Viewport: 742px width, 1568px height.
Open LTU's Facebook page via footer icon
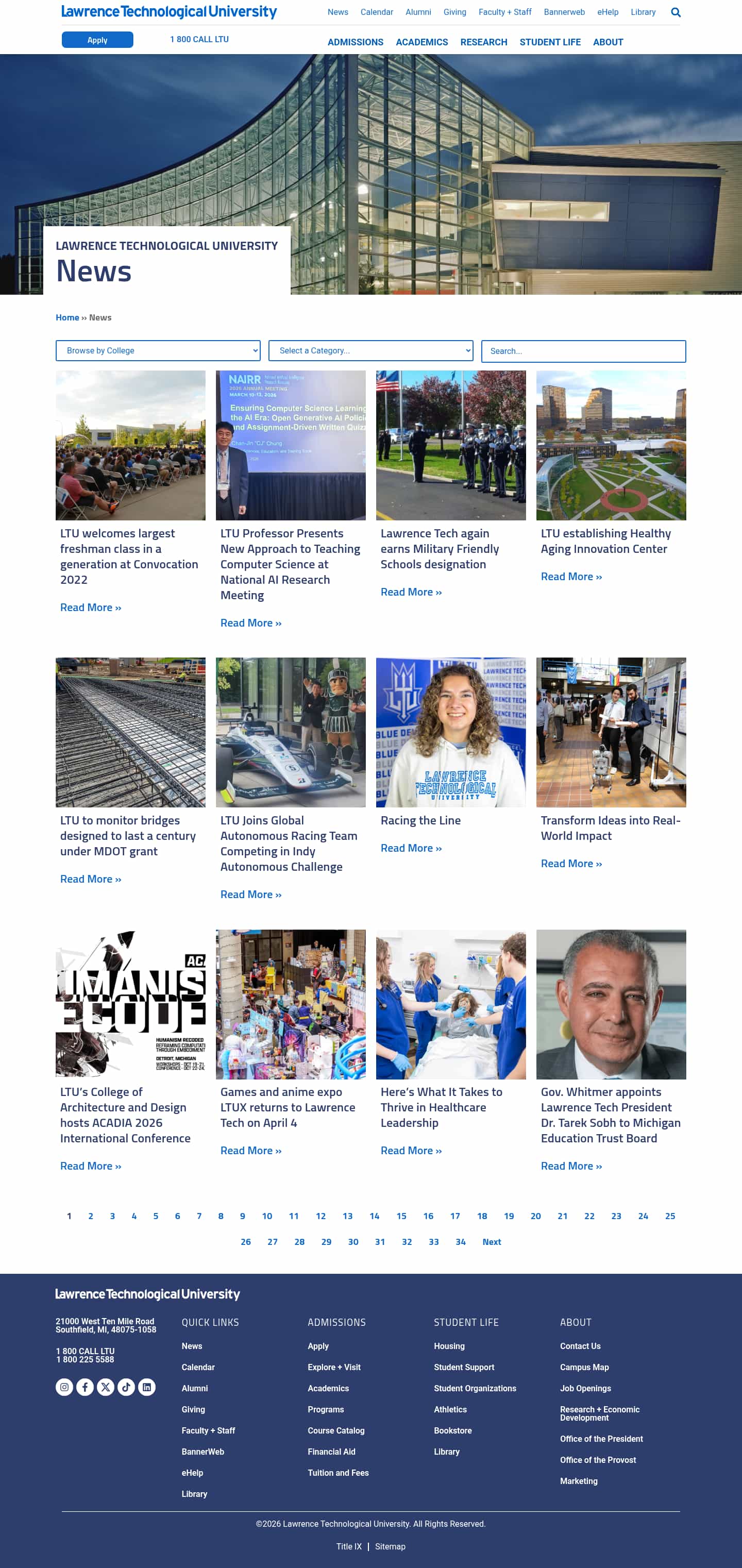click(x=85, y=1387)
